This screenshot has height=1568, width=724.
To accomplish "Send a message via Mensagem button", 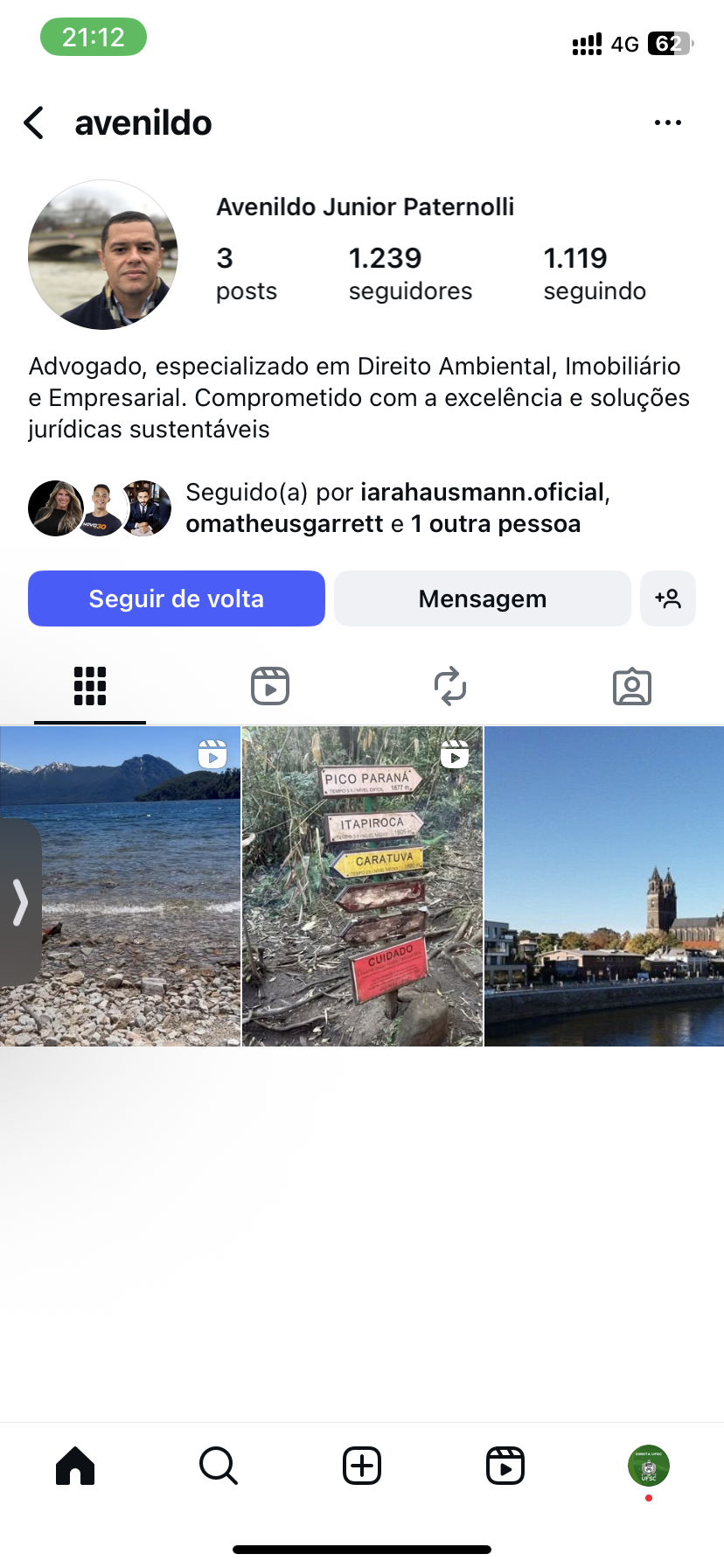I will pos(482,598).
